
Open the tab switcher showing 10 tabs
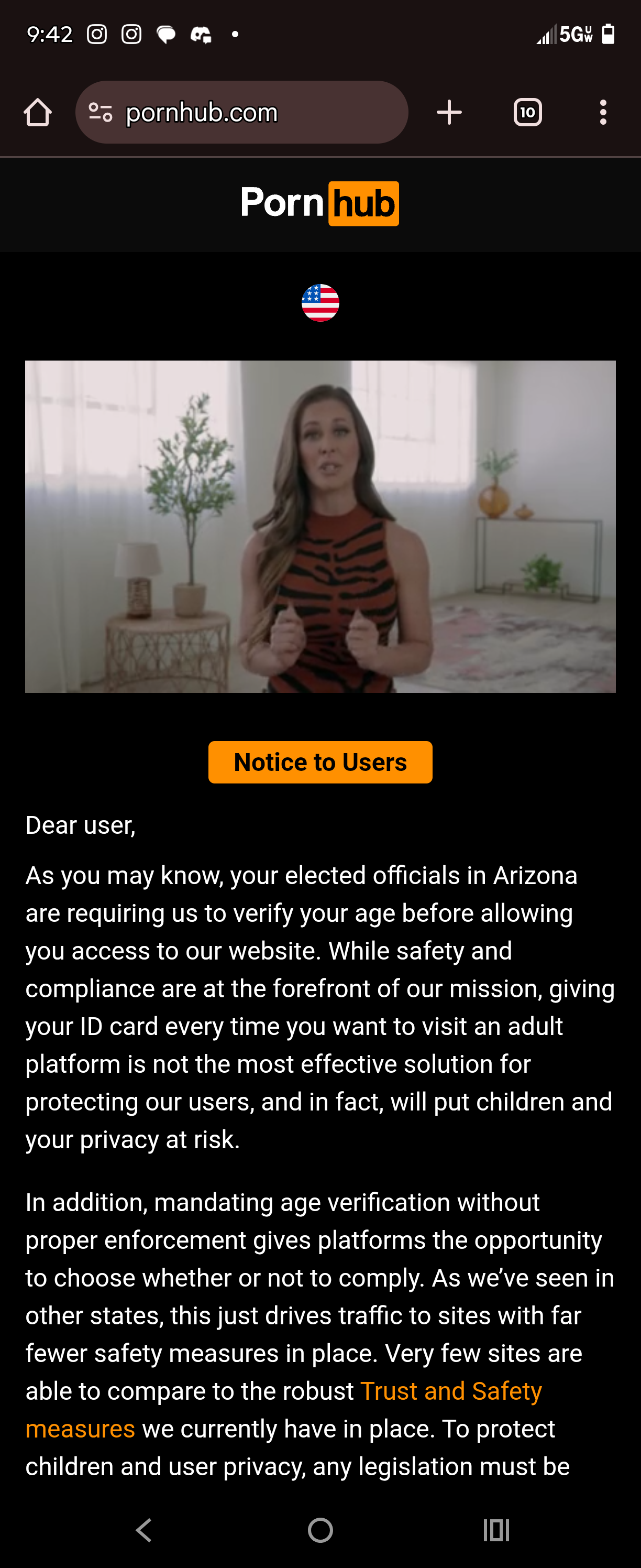(527, 113)
